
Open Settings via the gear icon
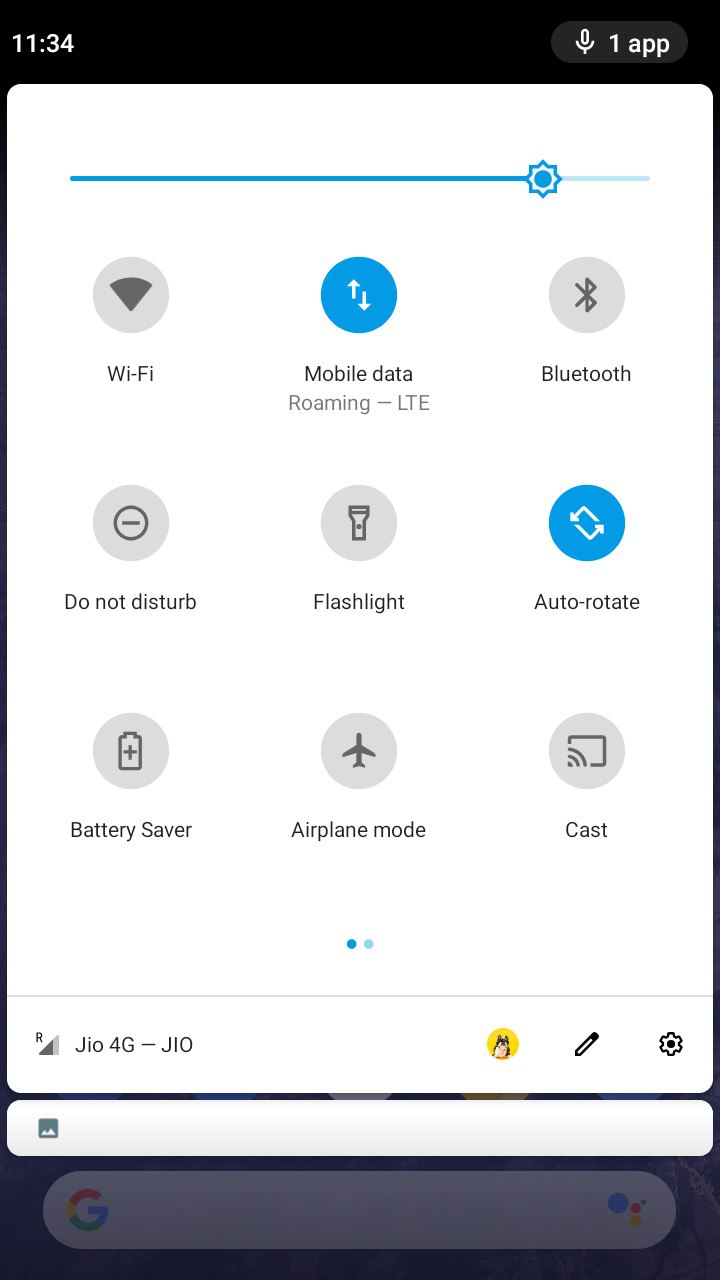point(671,1045)
